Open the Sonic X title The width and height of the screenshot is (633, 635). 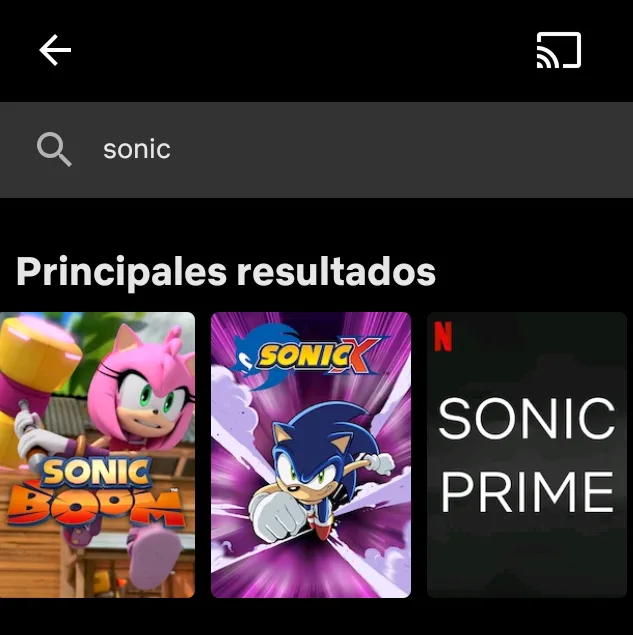(311, 455)
